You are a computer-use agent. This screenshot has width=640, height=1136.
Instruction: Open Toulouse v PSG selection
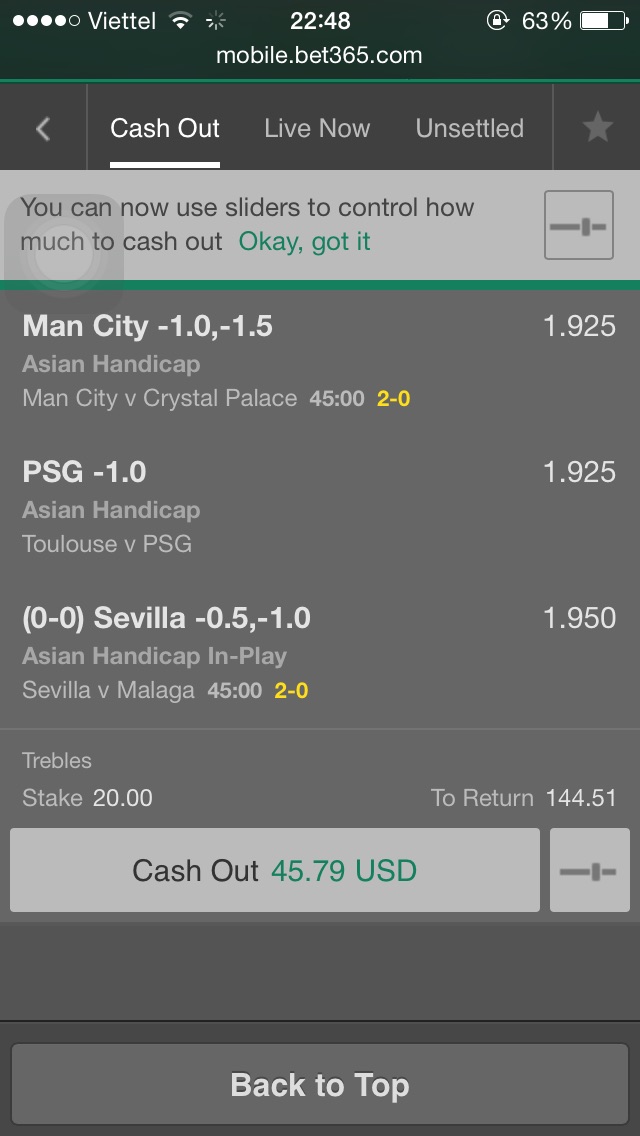tap(107, 544)
